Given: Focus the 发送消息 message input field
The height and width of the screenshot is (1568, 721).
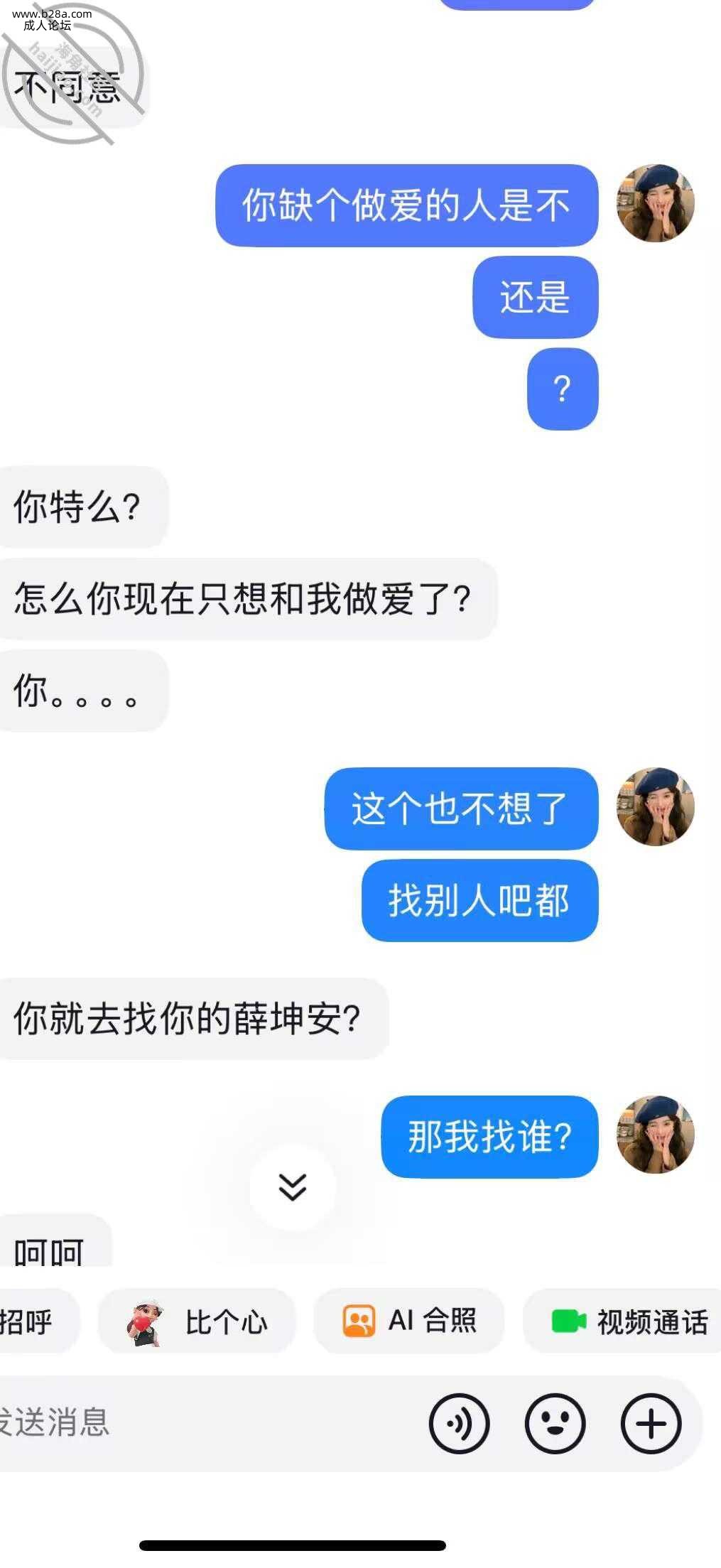Looking at the screenshot, I should pos(199,1423).
